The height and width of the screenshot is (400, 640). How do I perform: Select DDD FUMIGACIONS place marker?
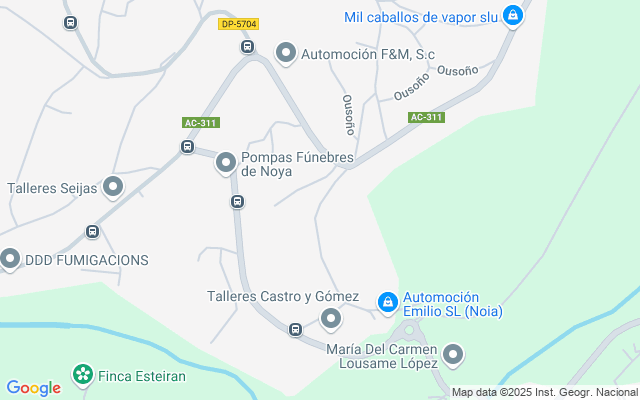[11, 260]
